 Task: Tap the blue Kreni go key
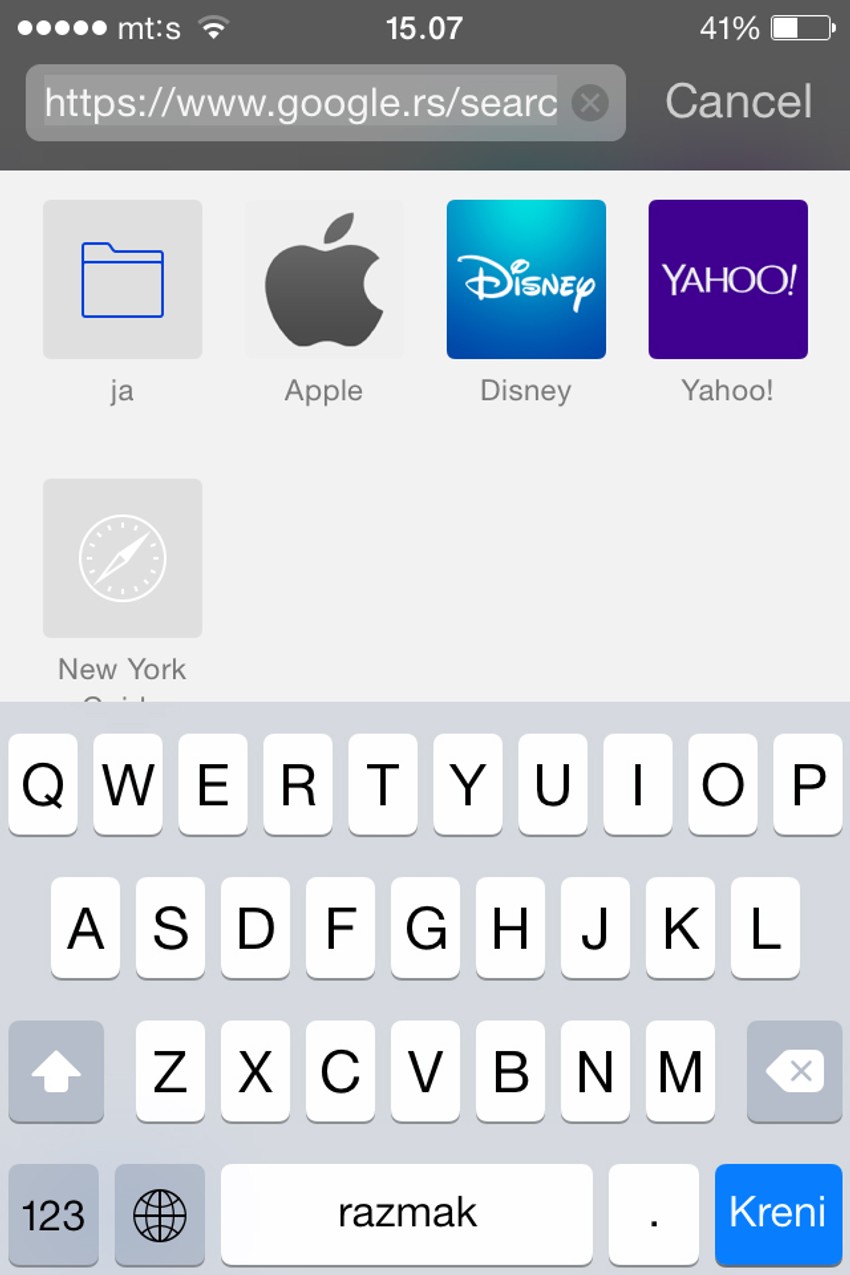[778, 1213]
